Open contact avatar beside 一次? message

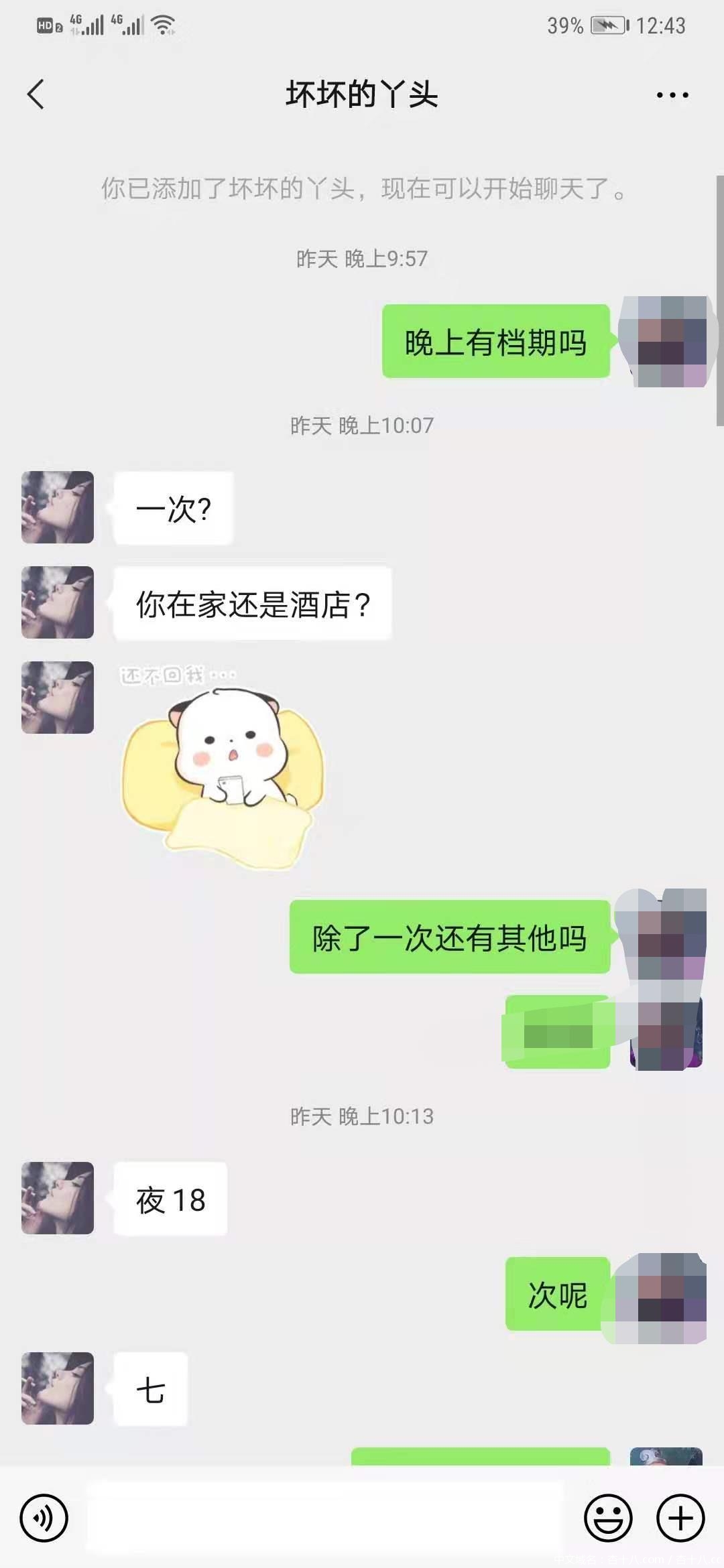58,507
